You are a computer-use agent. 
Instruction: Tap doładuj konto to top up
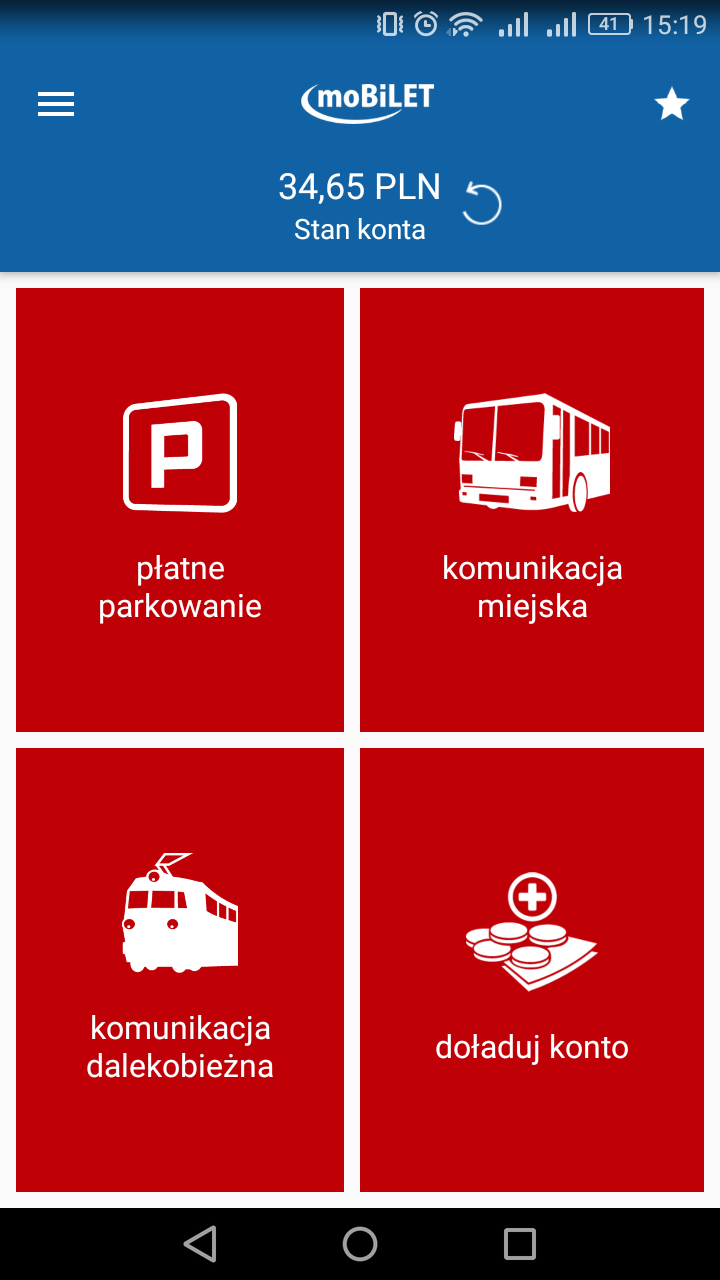(532, 970)
